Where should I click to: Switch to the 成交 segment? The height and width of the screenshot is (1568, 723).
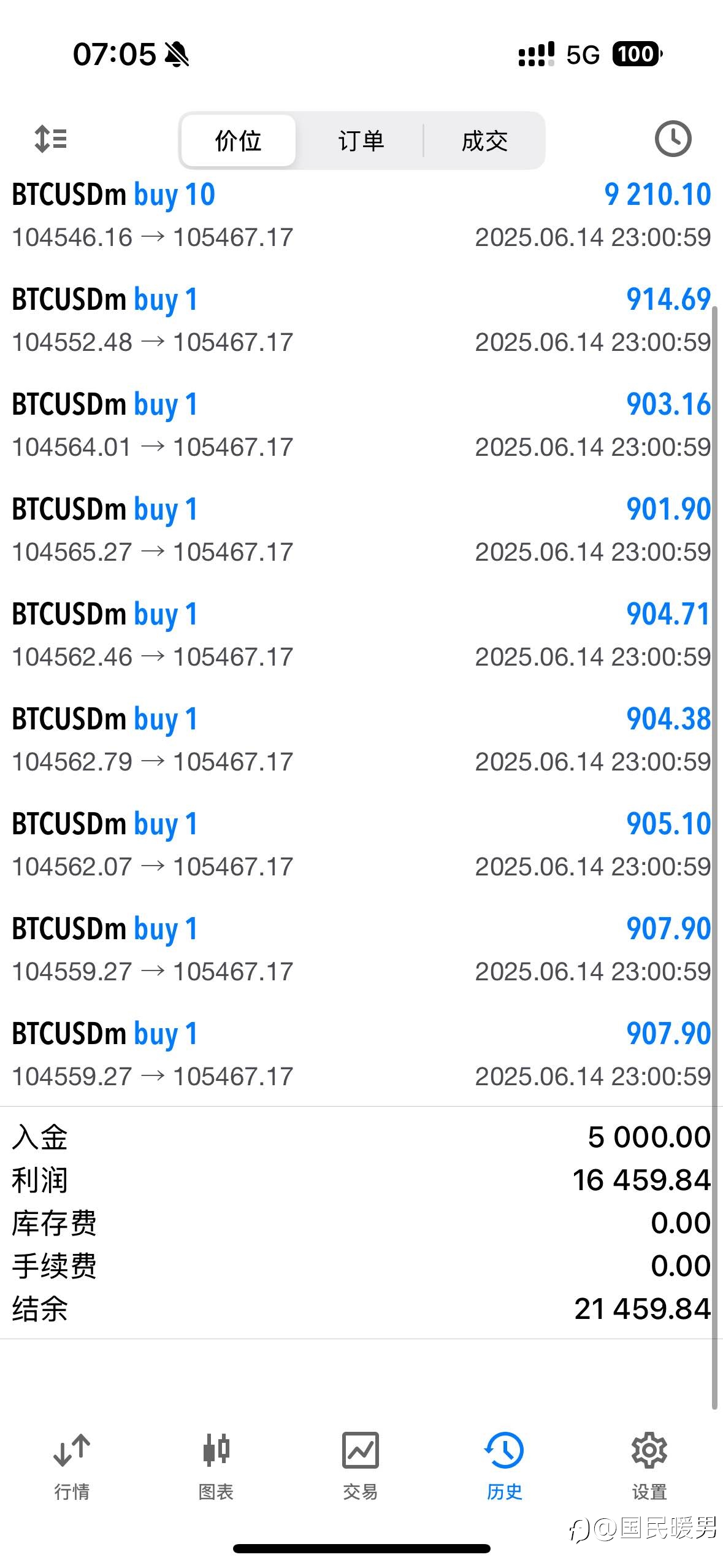pyautogui.click(x=484, y=140)
